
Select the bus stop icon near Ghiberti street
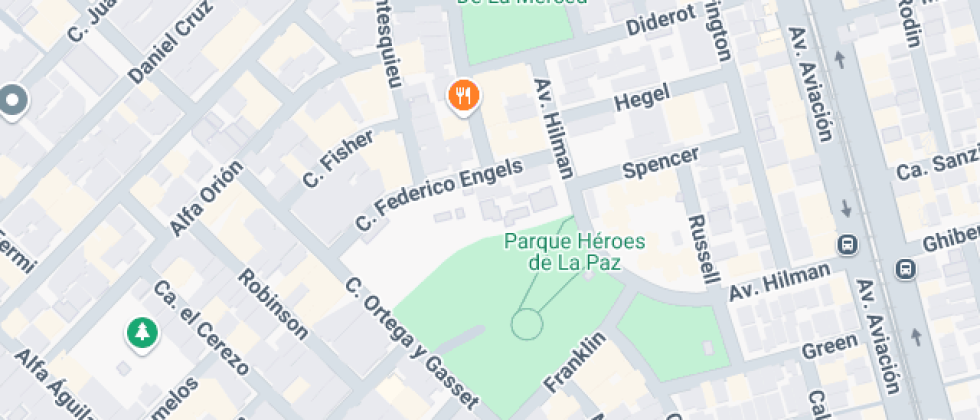click(905, 268)
